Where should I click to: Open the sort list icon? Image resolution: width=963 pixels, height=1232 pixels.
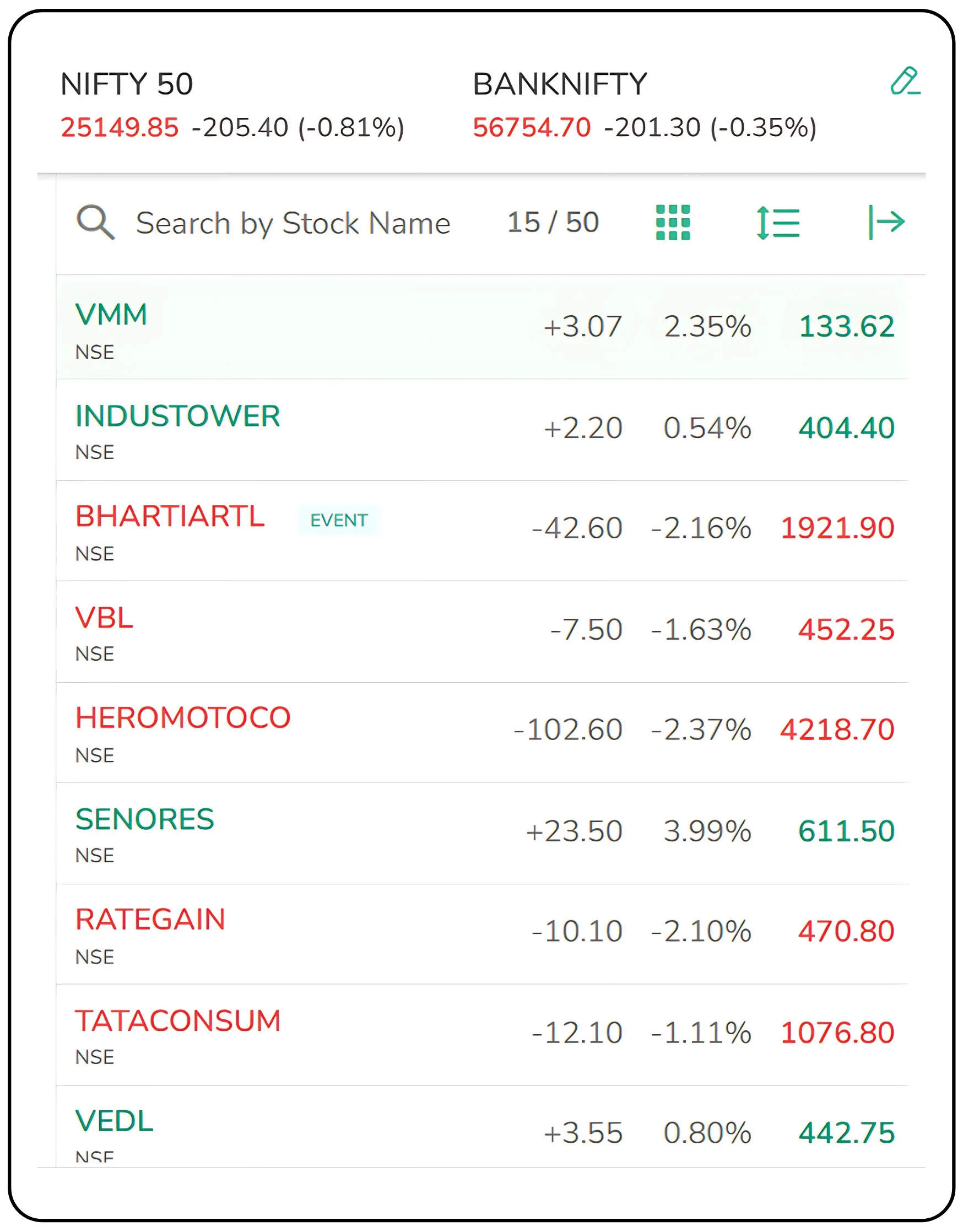pyautogui.click(x=778, y=223)
